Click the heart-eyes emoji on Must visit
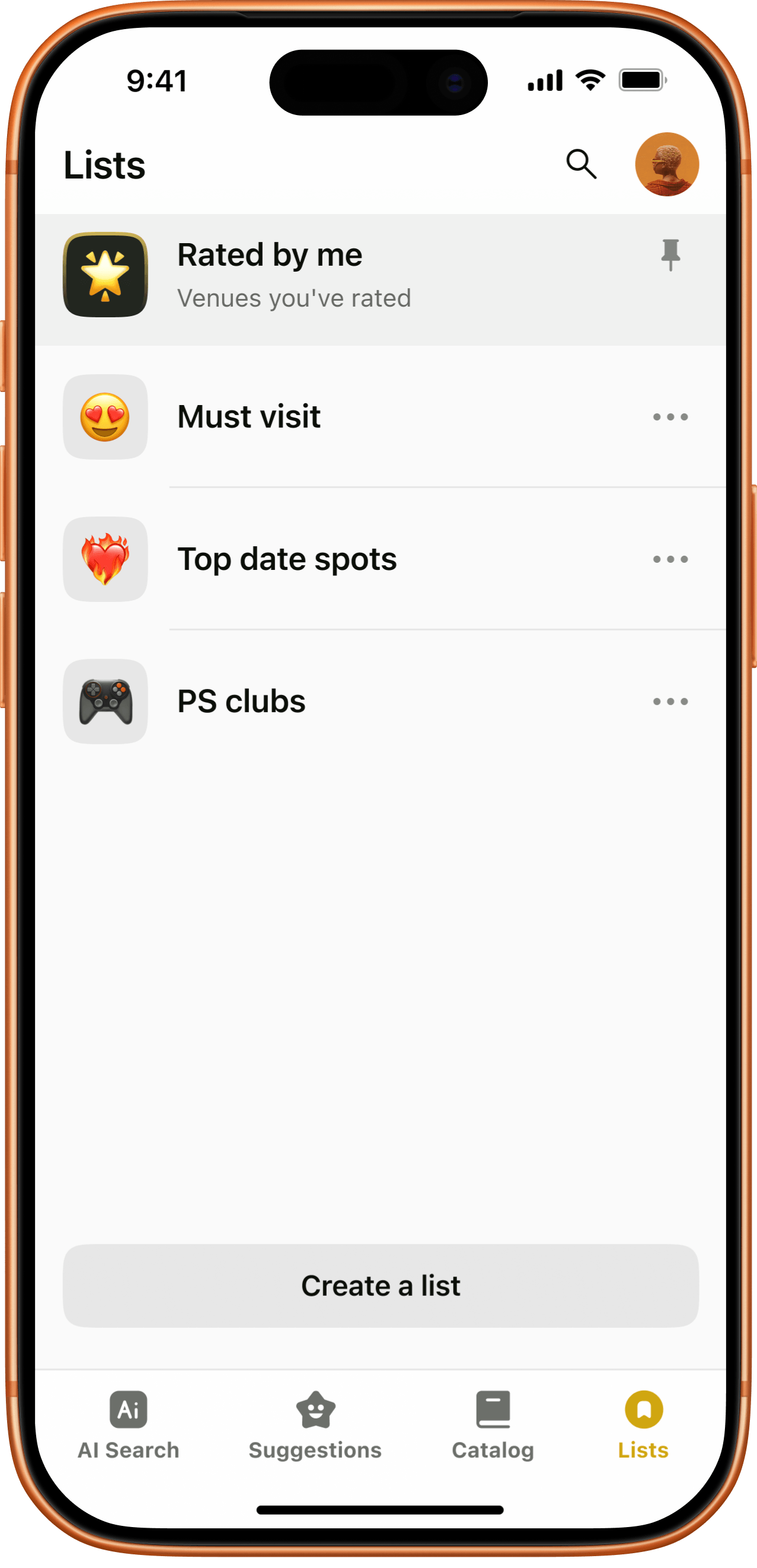 (x=105, y=416)
